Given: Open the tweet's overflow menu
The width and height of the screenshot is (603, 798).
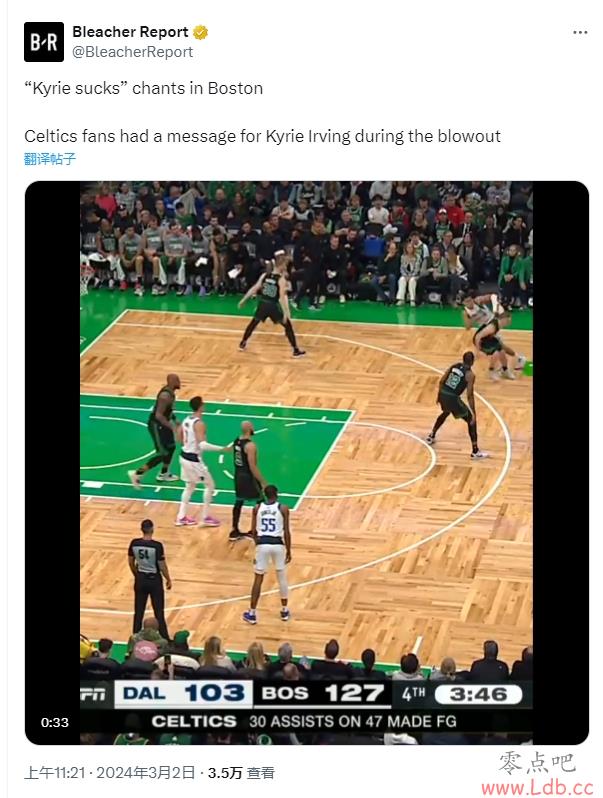Looking at the screenshot, I should (x=580, y=33).
